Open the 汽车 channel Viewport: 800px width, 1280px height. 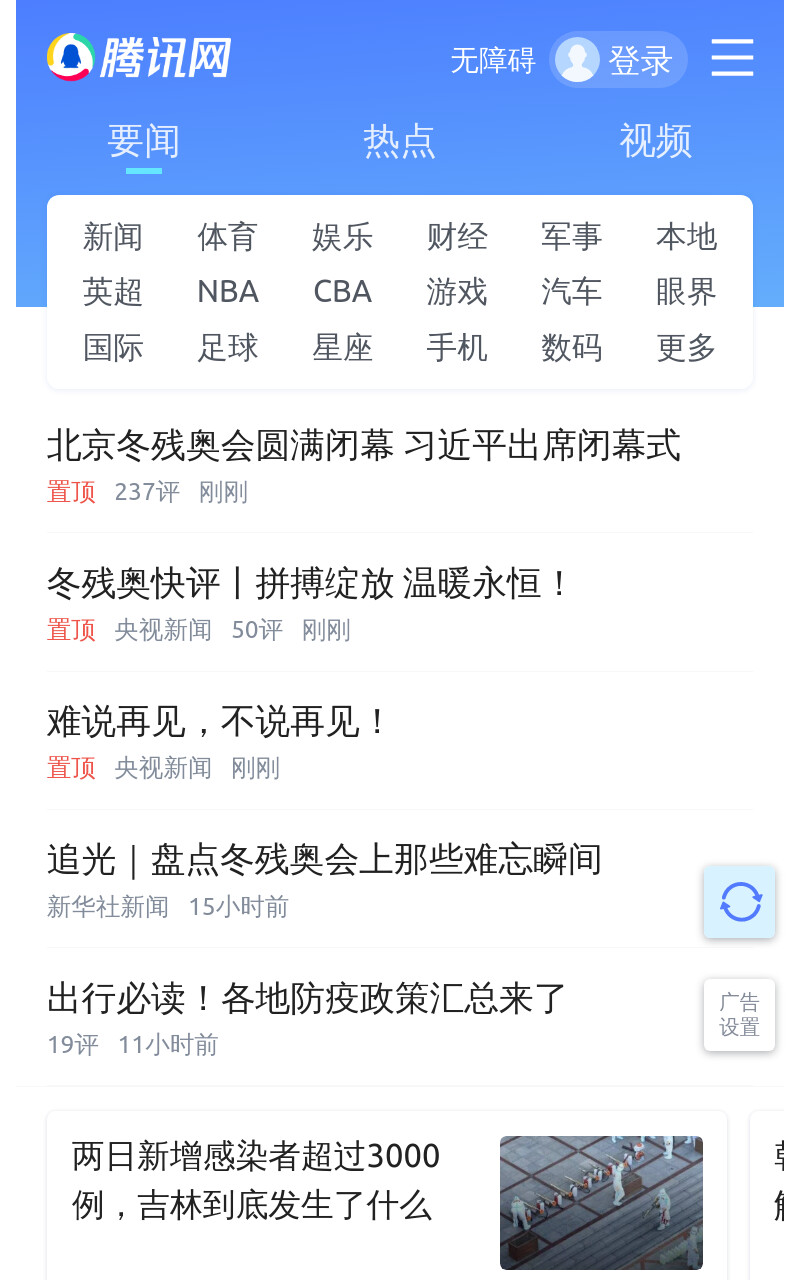(572, 292)
